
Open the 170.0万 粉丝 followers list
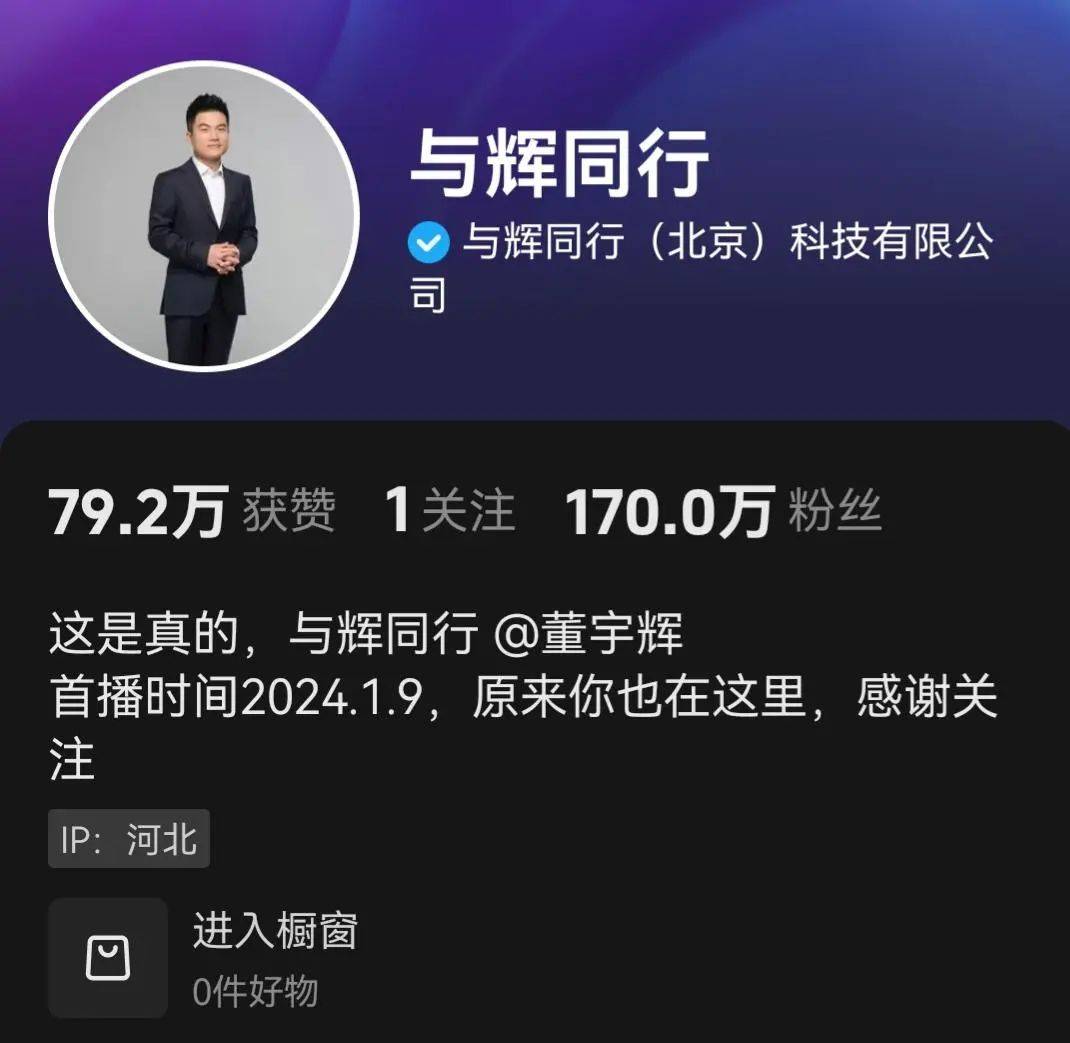[x=722, y=511]
